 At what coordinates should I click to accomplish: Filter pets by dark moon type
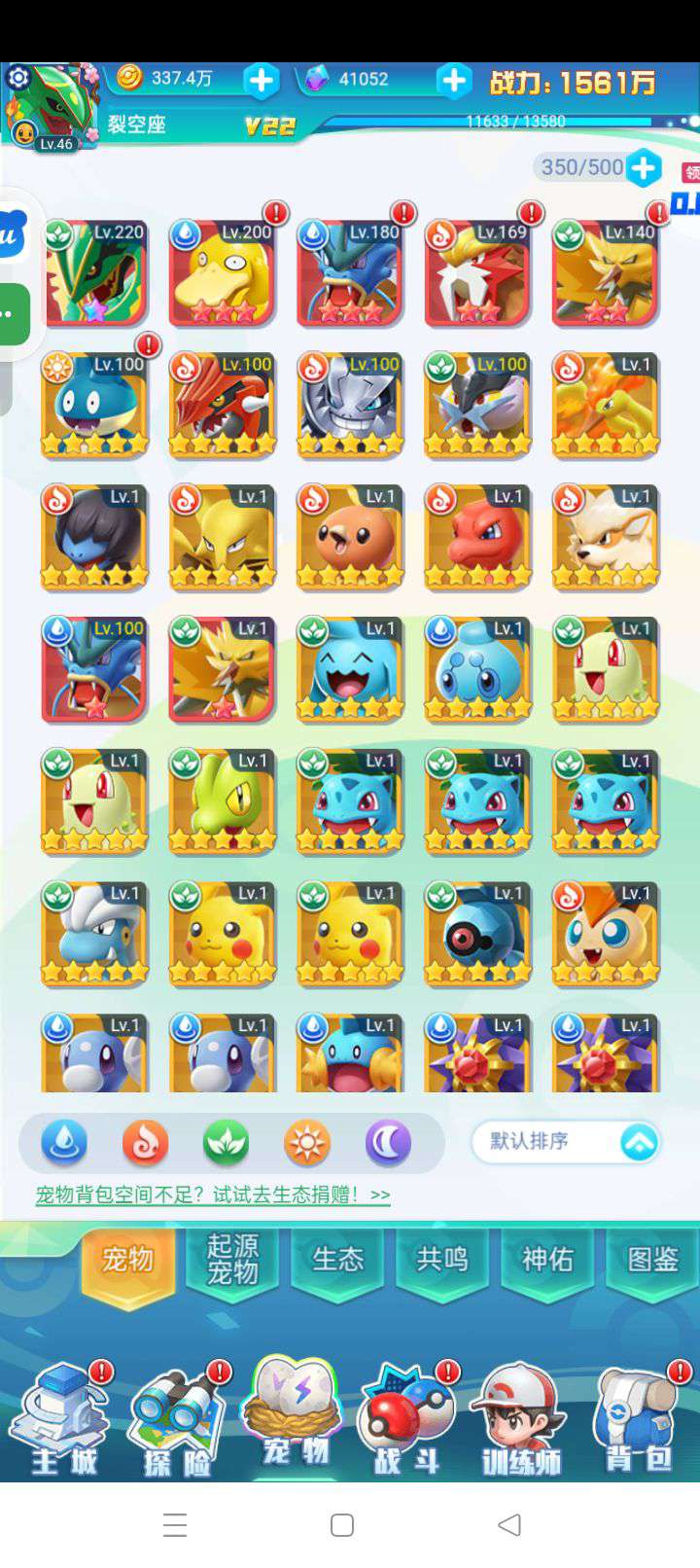[x=388, y=1143]
